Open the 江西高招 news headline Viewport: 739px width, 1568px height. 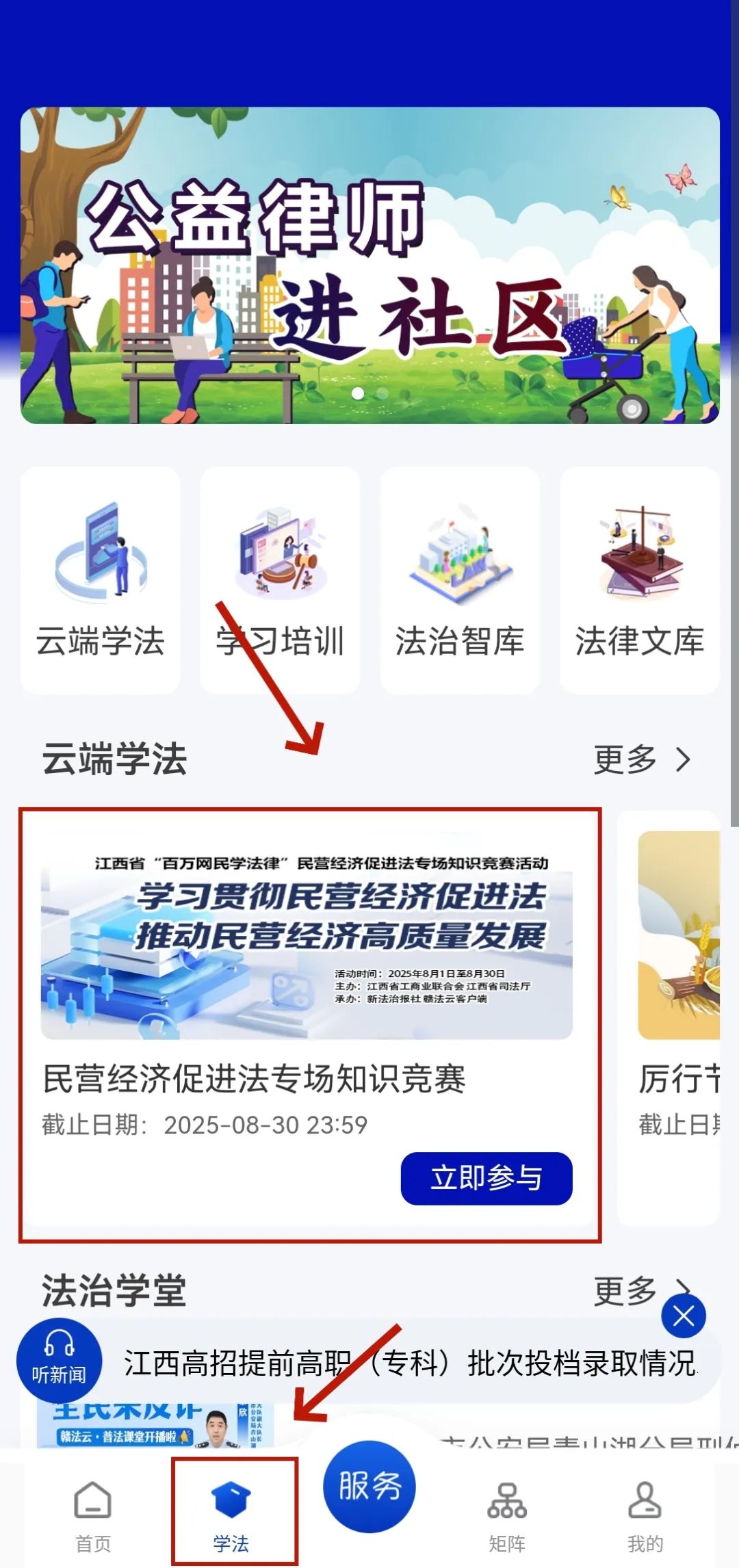click(409, 1363)
